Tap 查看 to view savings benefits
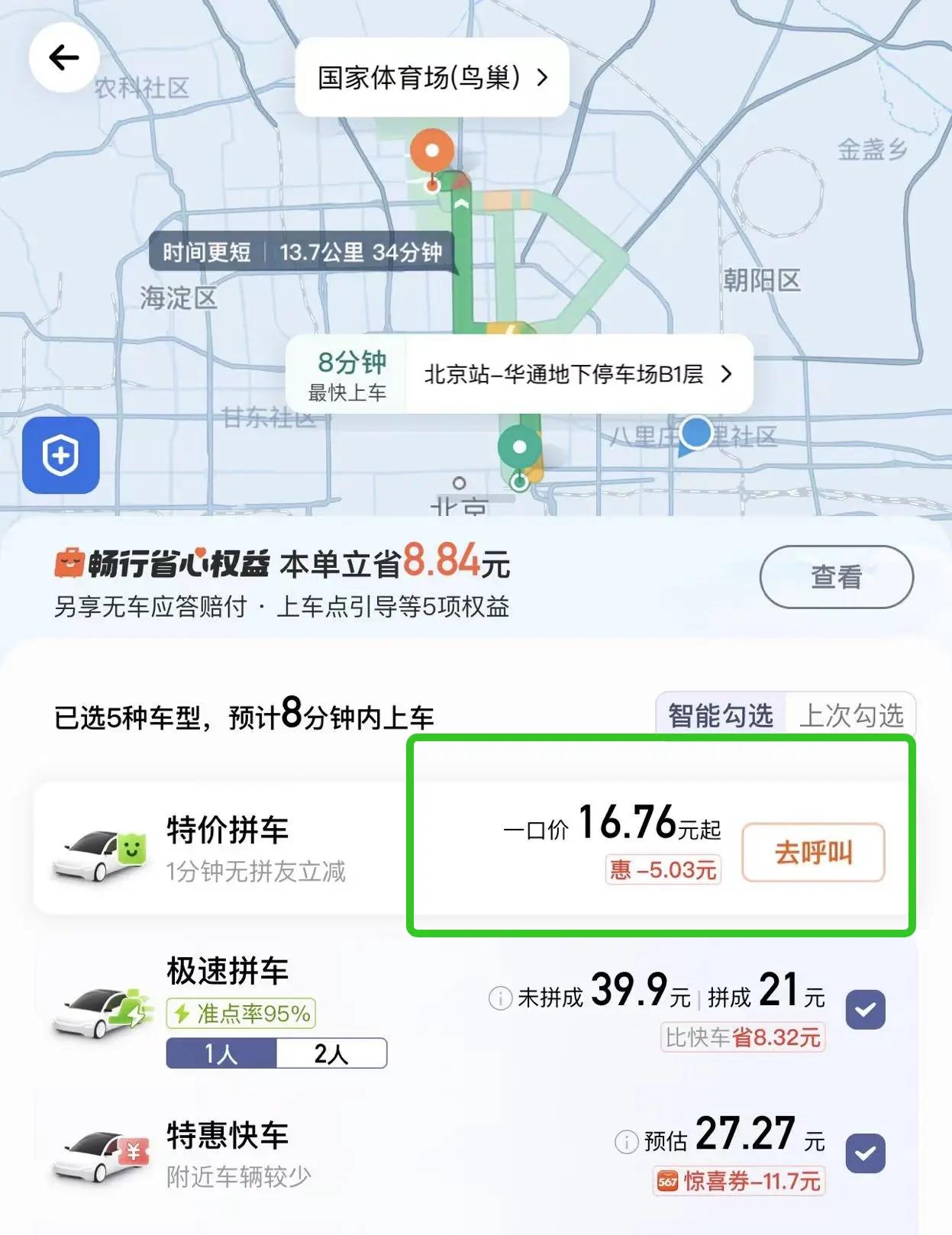This screenshot has width=952, height=1235. [836, 577]
